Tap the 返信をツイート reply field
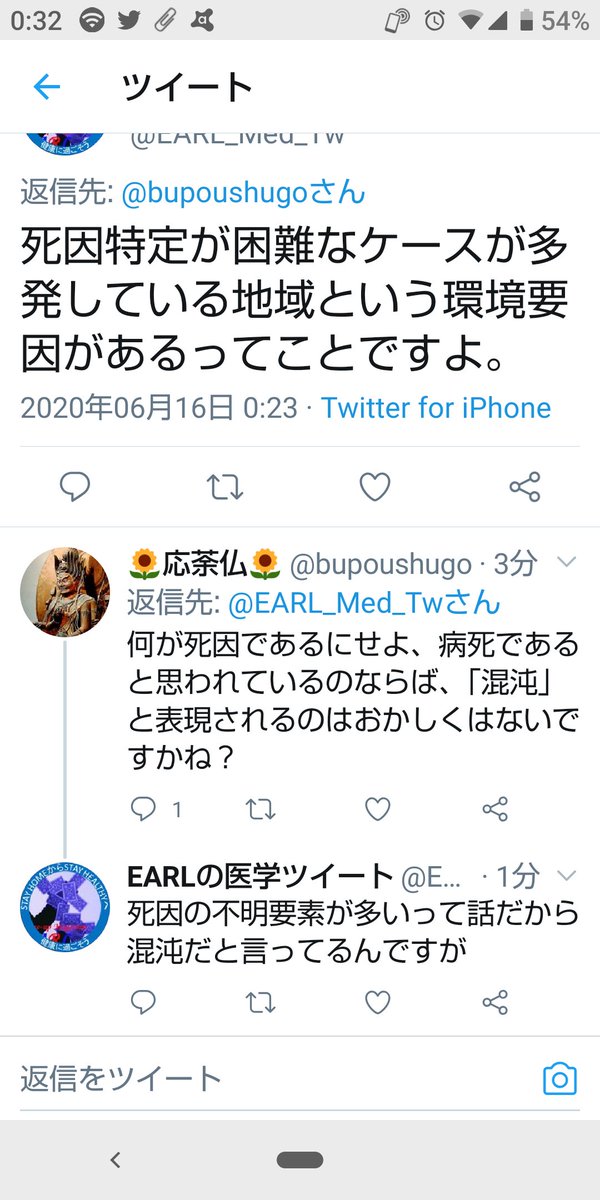Screen dimensions: 600x1200 (x=270, y=1078)
